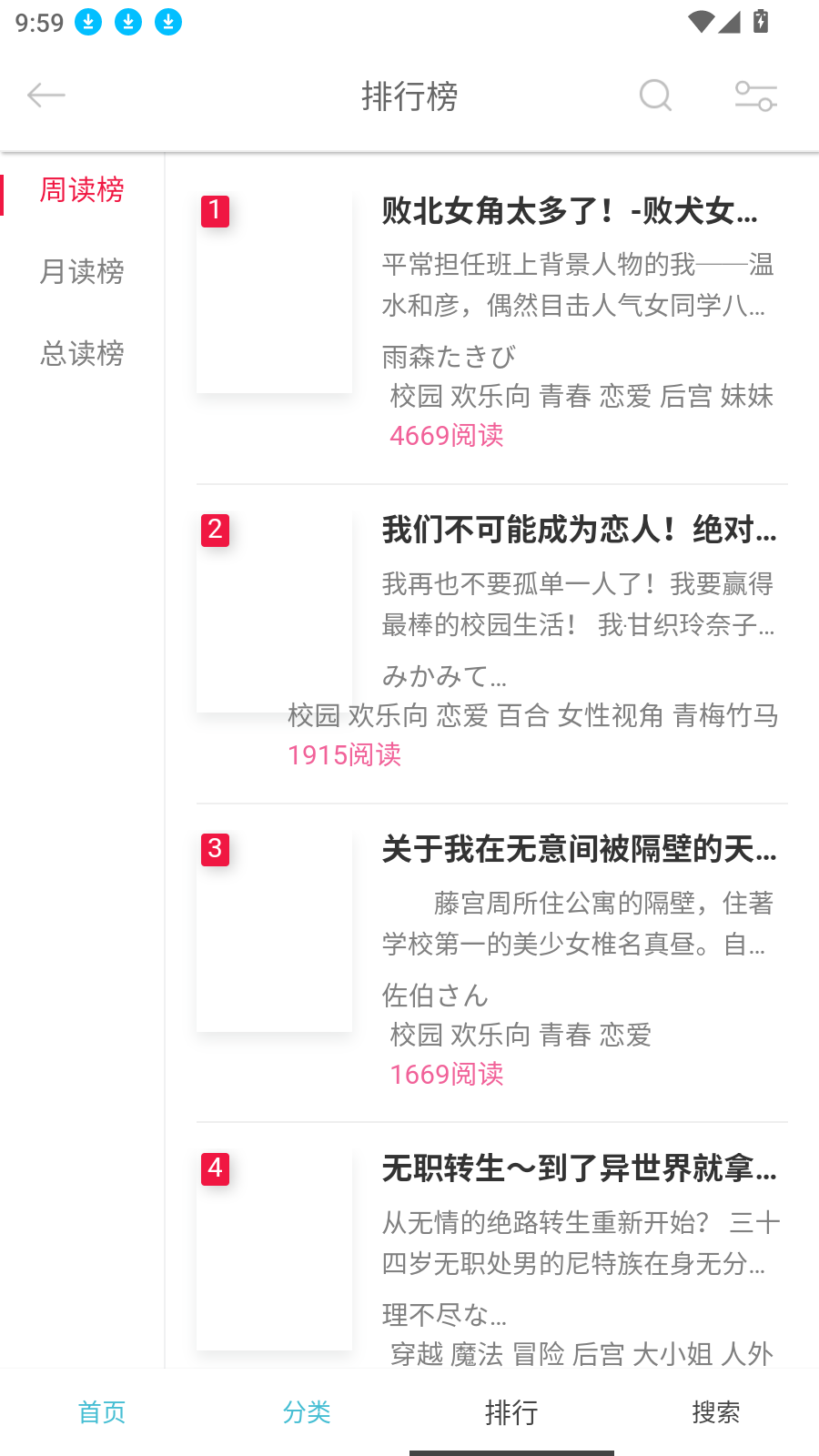Tap the 4669阅读 read count link
This screenshot has height=1456, width=819.
tap(450, 436)
